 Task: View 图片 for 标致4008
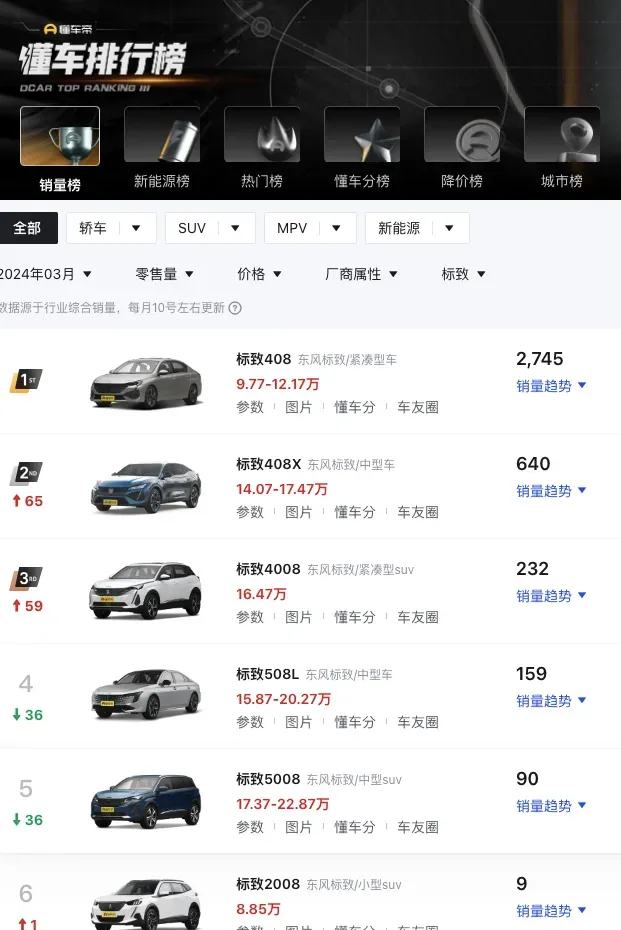point(299,617)
